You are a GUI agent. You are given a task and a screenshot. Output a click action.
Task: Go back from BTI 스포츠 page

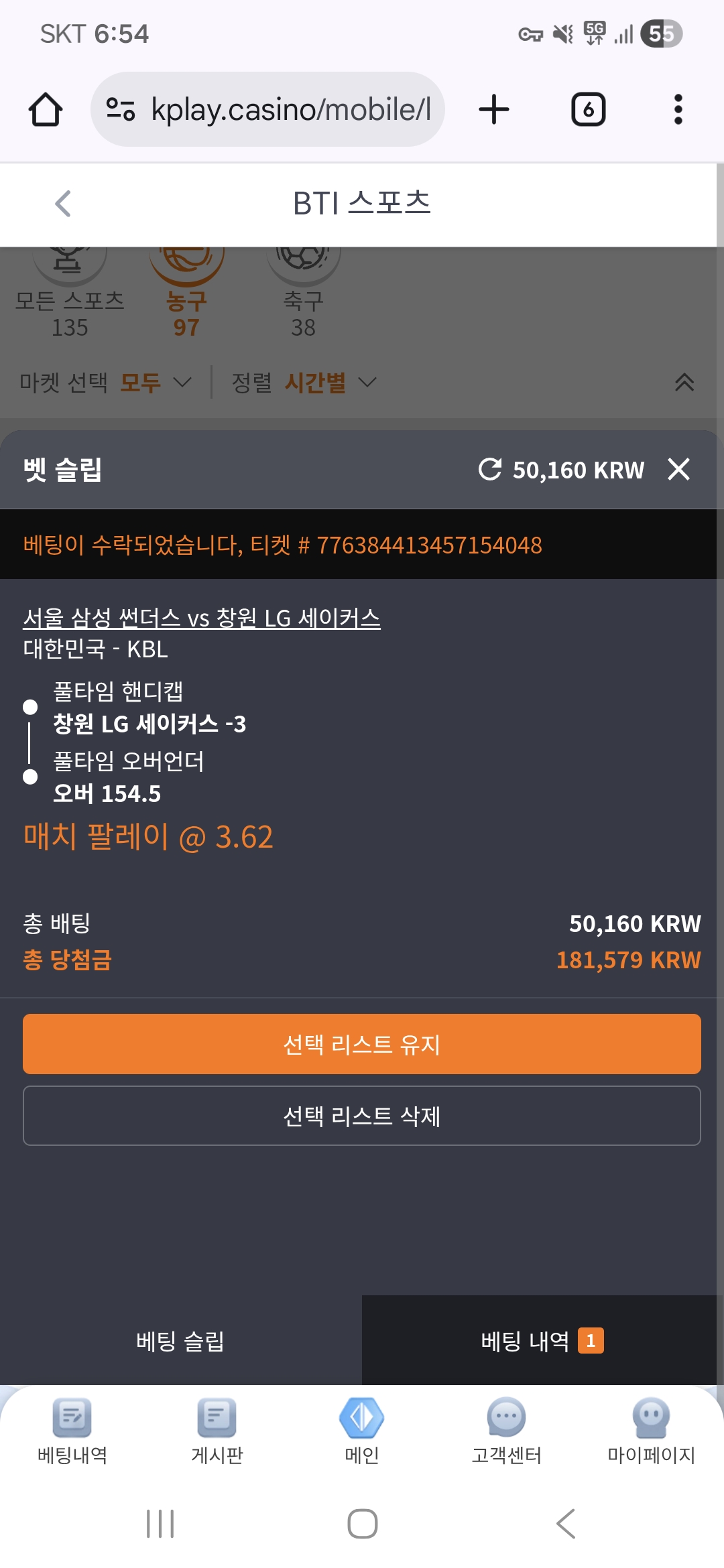point(63,204)
